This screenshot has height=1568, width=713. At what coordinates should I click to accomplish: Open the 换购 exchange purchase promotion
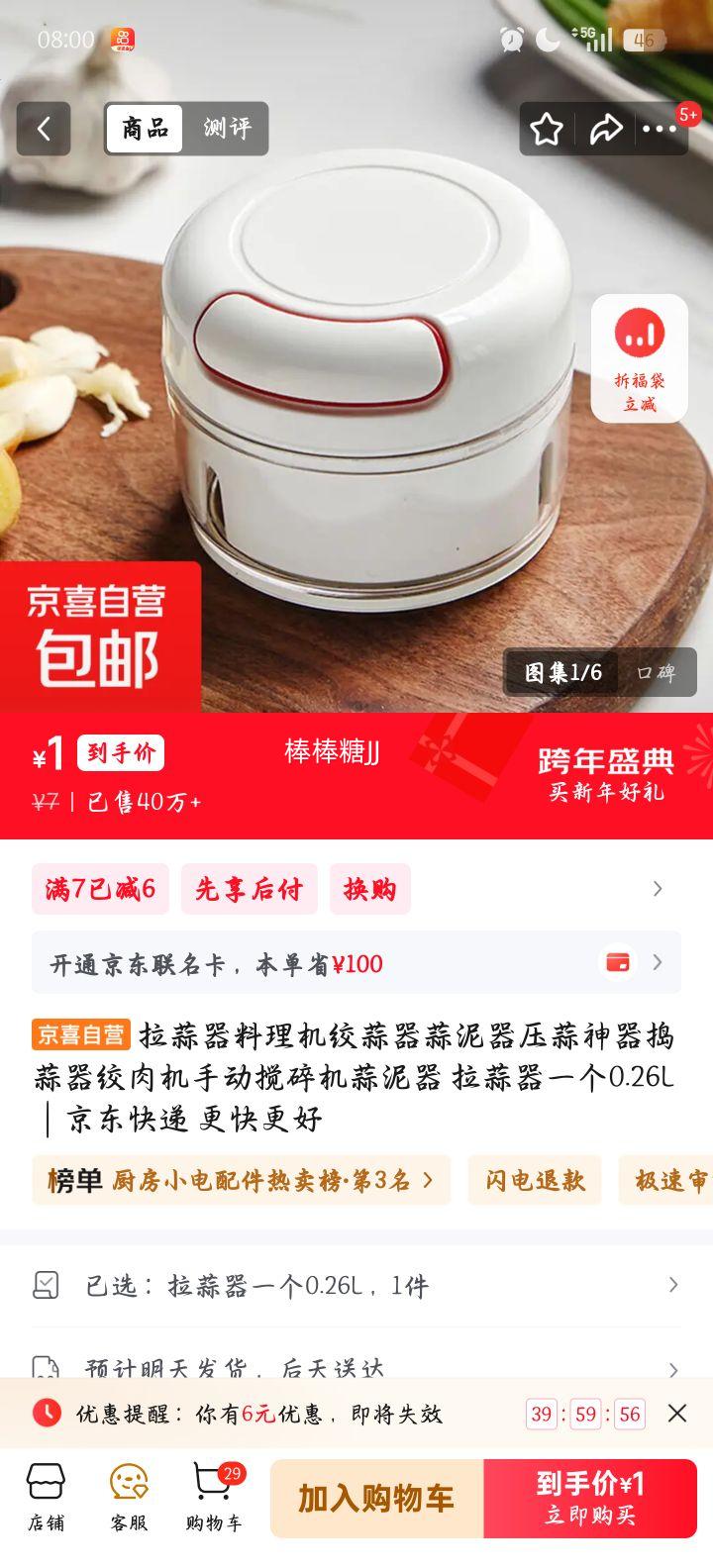[x=370, y=889]
